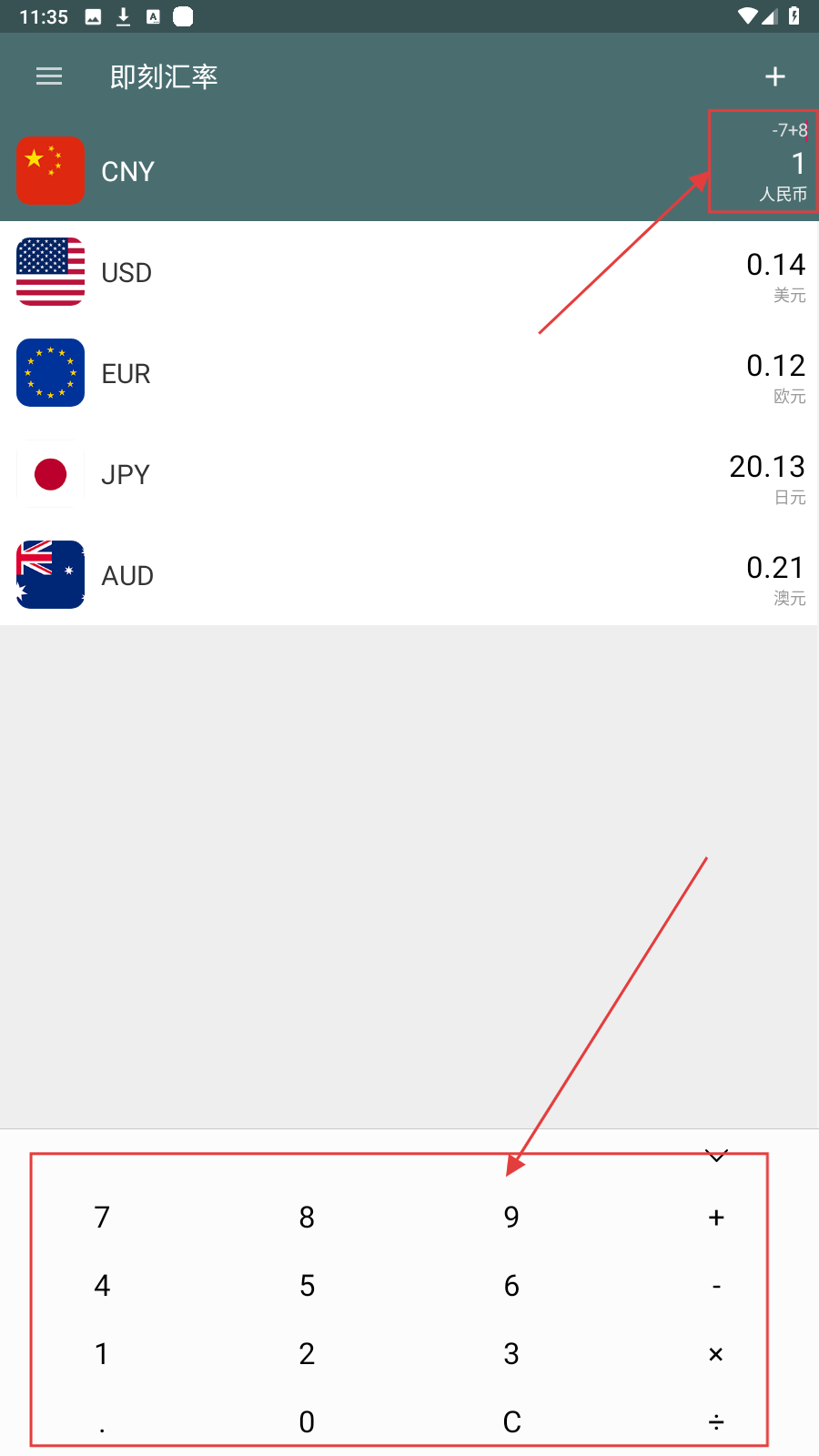Tap the 5 key on keypad
The image size is (819, 1456).
coord(307,1285)
